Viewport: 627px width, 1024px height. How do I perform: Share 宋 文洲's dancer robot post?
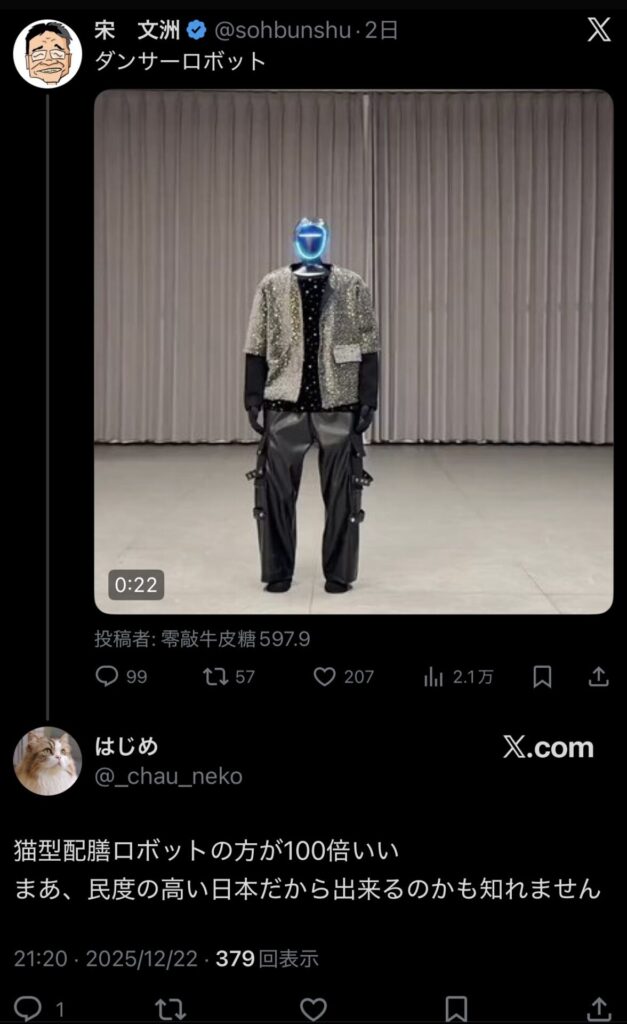[598, 677]
